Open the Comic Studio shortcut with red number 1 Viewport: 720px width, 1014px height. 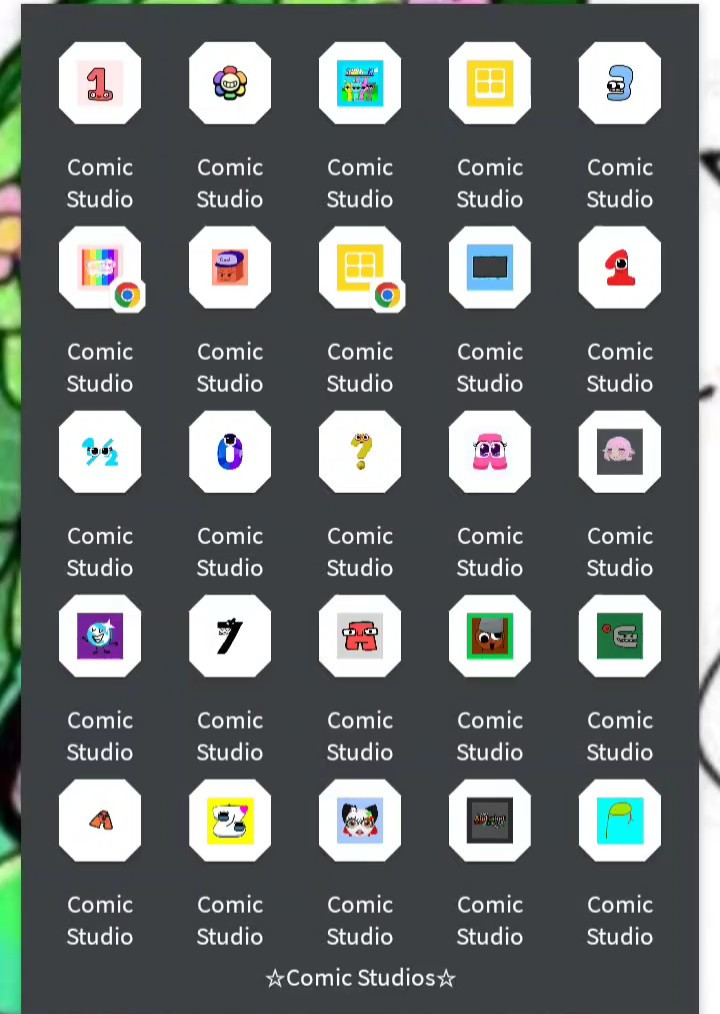coord(100,83)
